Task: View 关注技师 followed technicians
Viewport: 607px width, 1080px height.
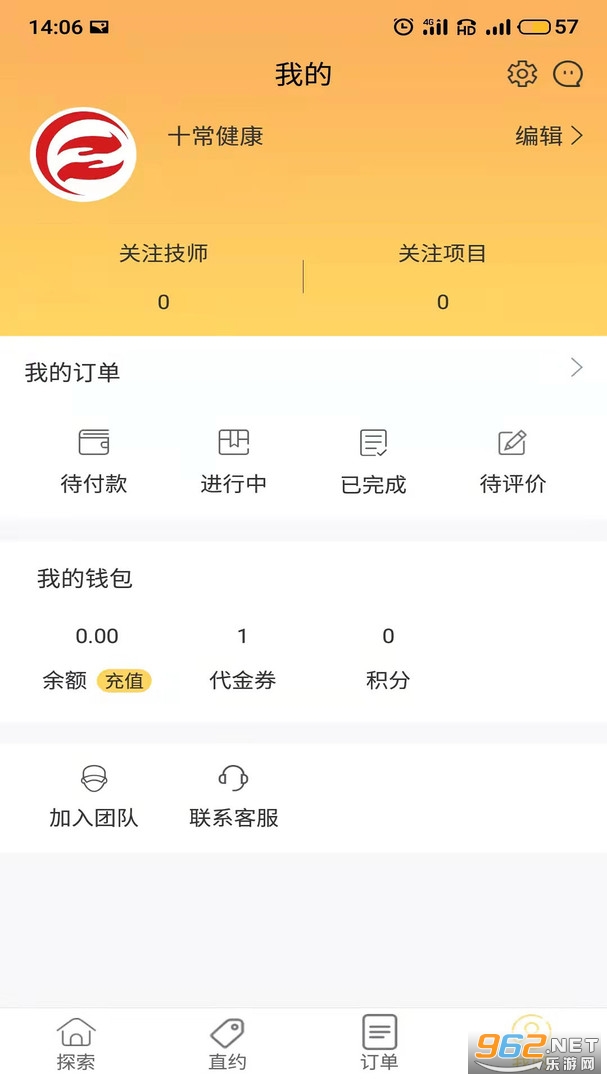Action: point(163,276)
